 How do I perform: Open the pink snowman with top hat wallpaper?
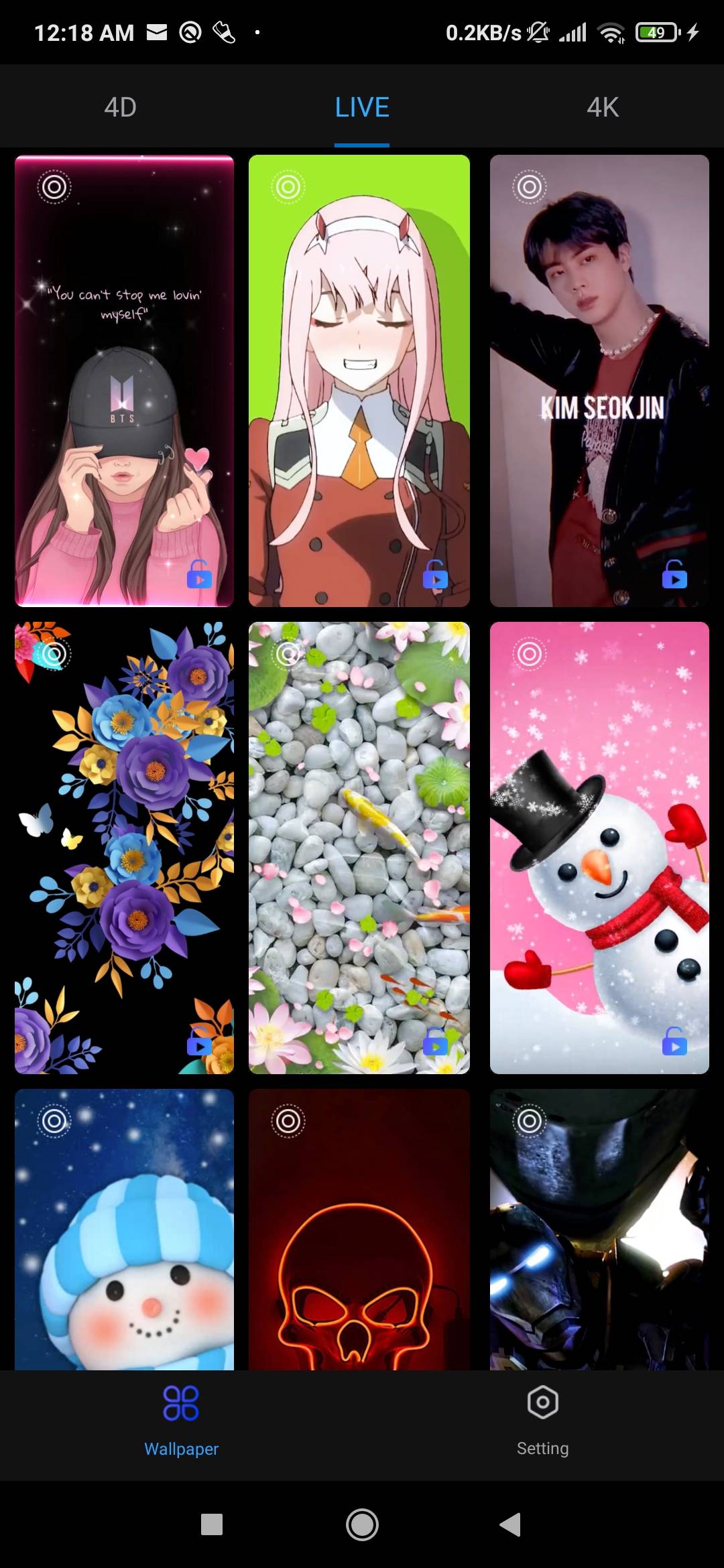click(x=599, y=848)
